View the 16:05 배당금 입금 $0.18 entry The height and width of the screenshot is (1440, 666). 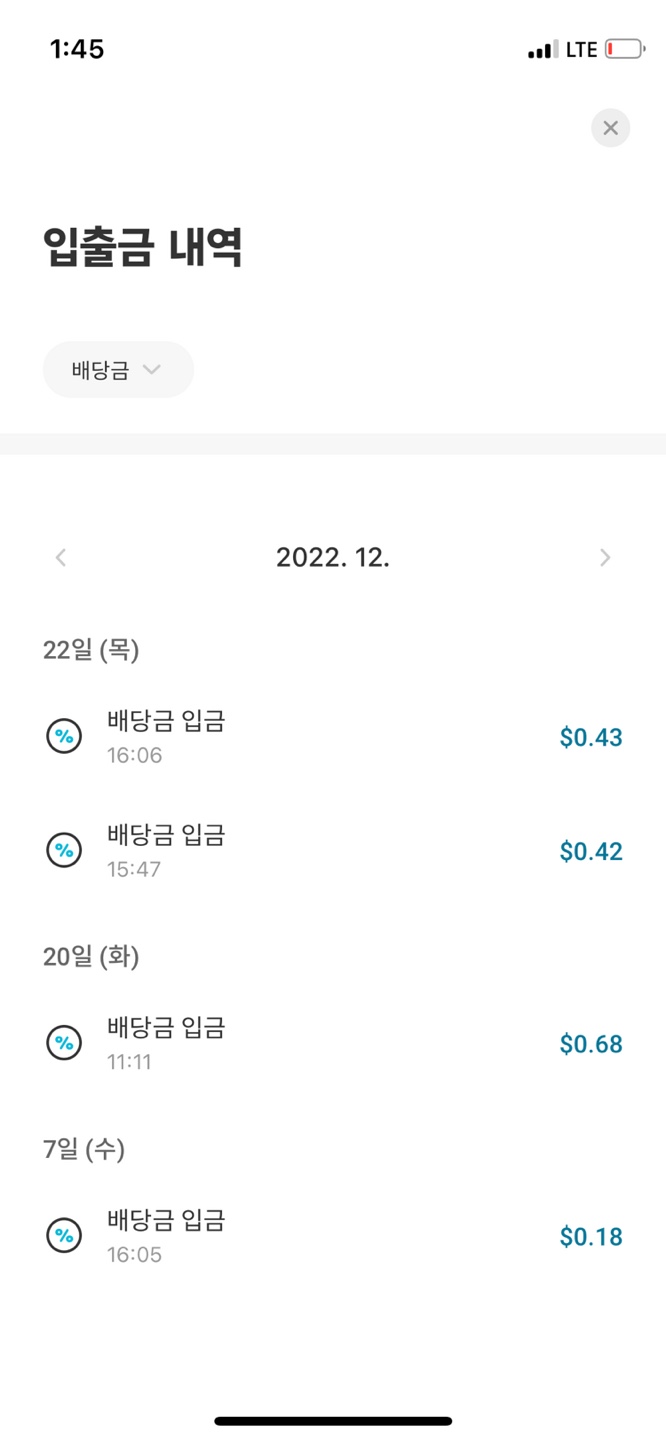click(x=333, y=1237)
